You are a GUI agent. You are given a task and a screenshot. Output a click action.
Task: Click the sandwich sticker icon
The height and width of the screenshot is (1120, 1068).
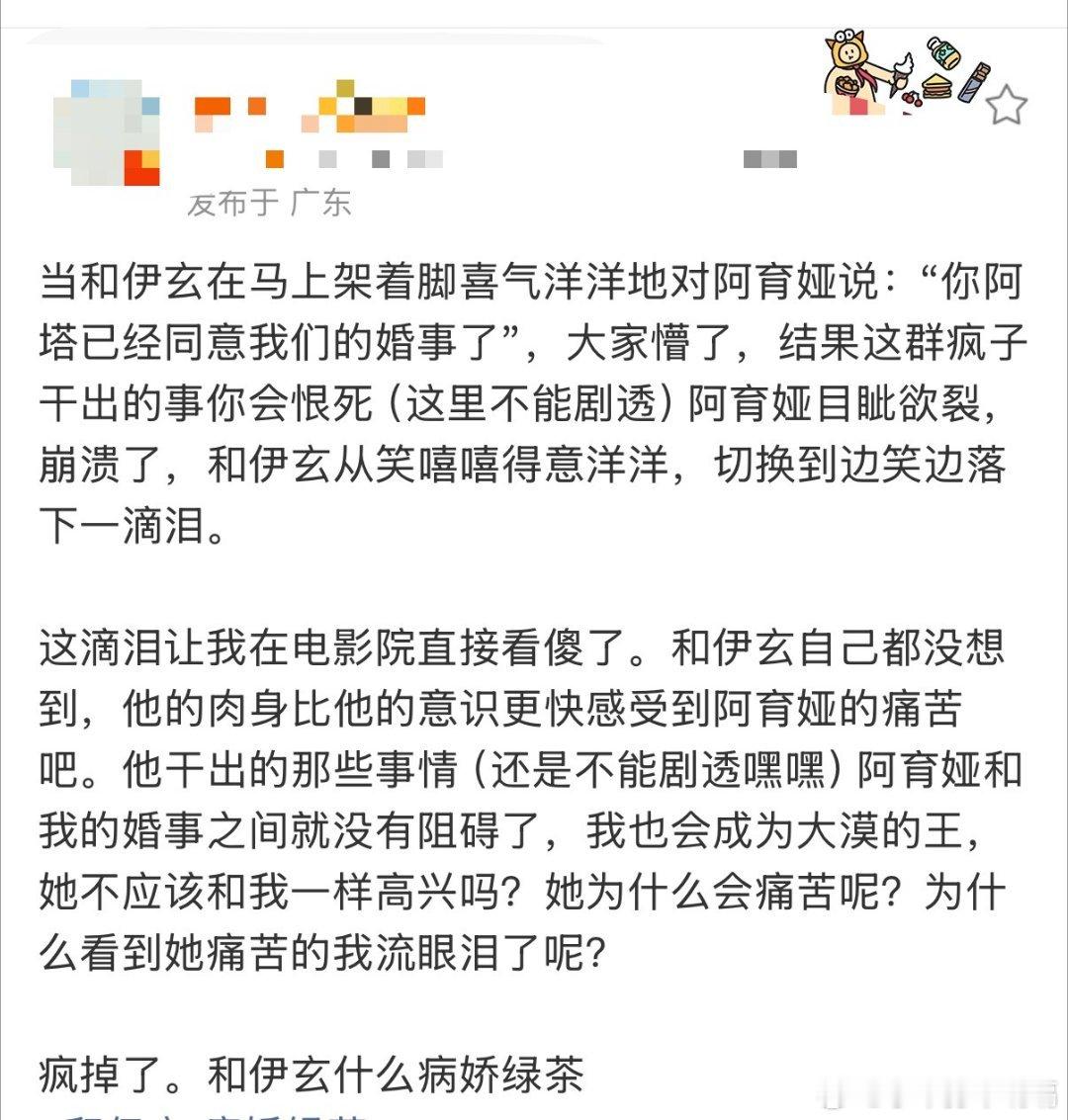click(x=935, y=87)
